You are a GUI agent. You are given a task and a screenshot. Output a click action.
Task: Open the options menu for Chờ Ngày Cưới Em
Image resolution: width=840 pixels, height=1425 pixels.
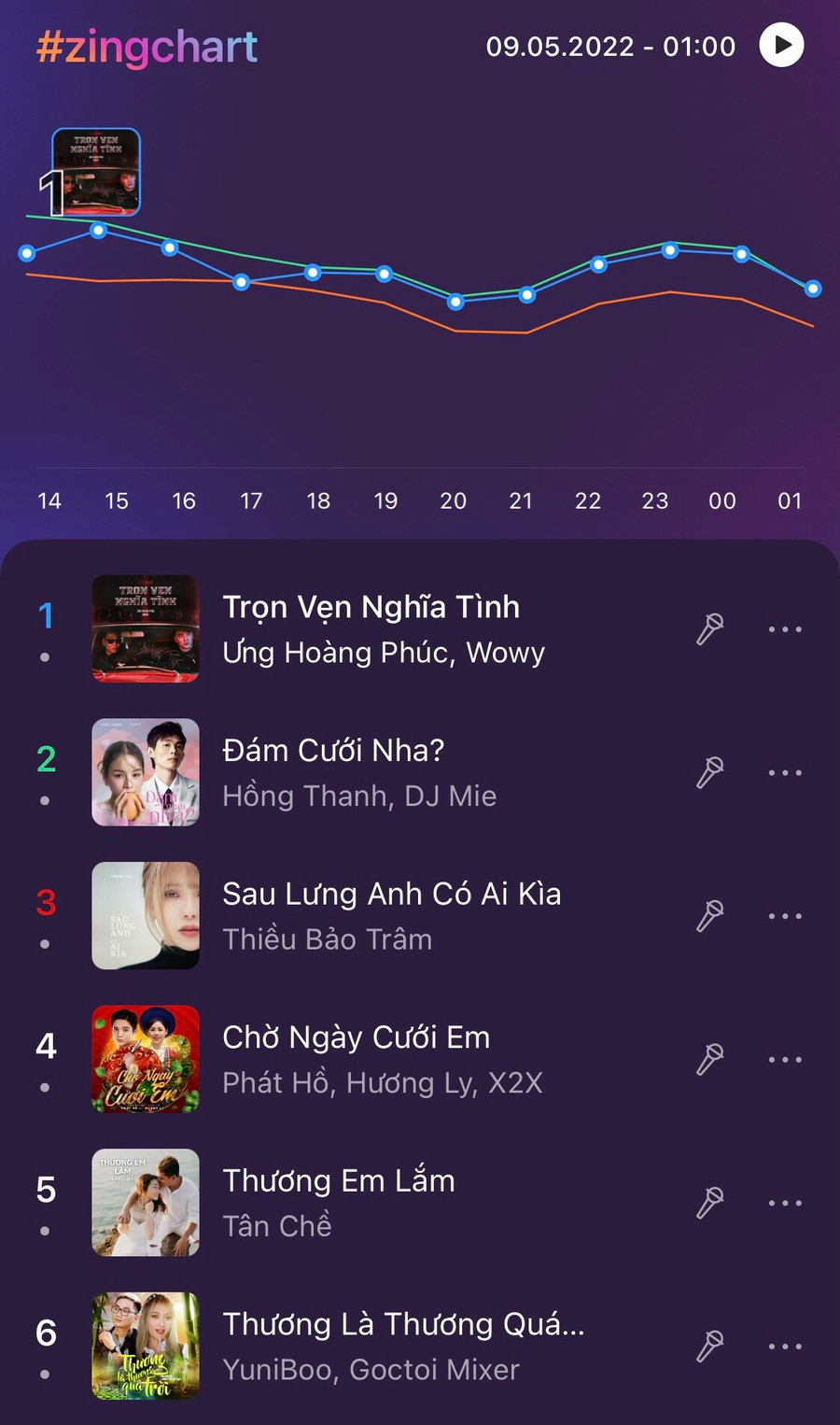tap(784, 1060)
